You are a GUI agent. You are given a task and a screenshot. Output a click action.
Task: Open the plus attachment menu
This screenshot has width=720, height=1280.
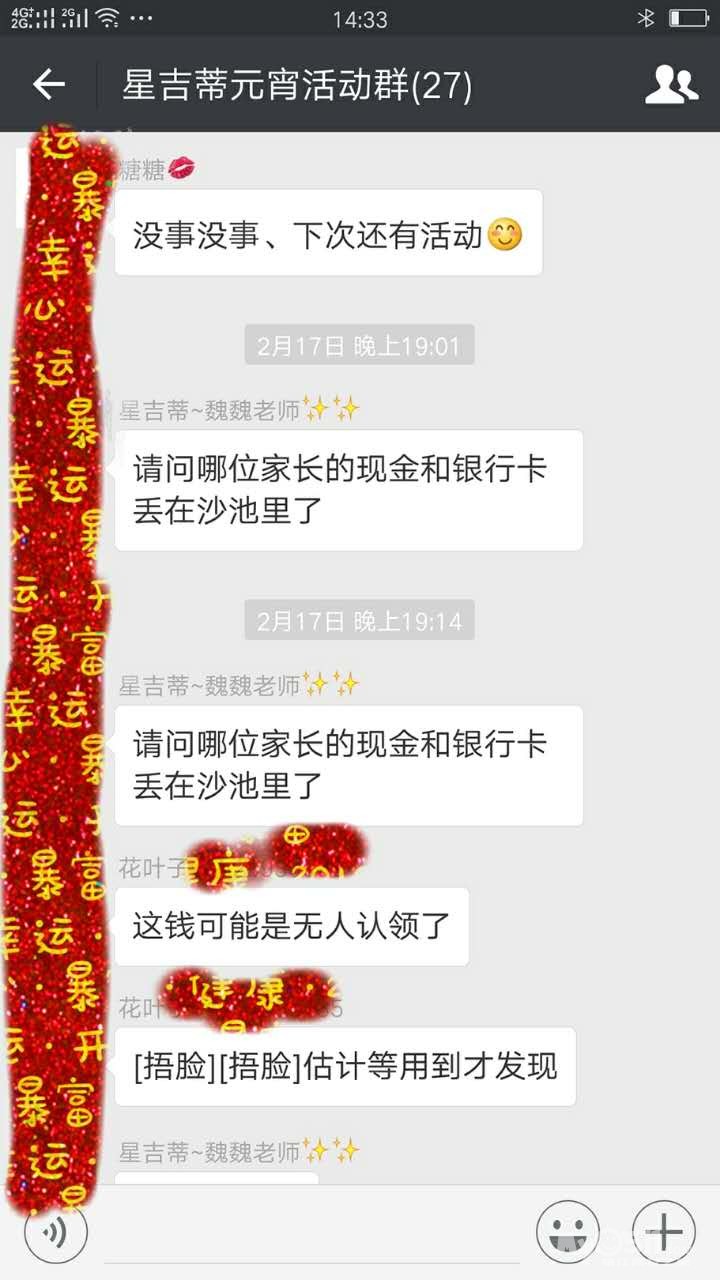(663, 1233)
